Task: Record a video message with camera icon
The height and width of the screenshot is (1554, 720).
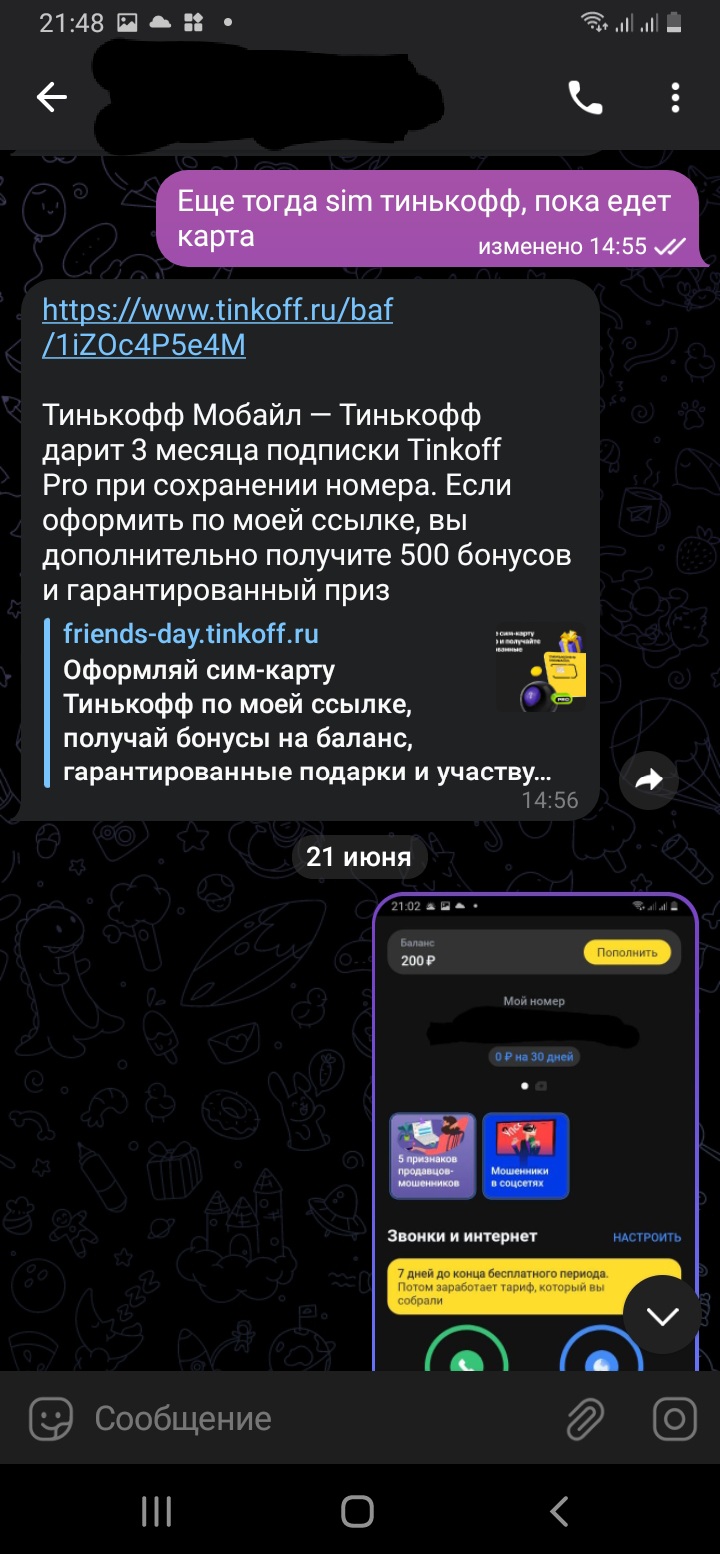Action: pos(675,1418)
